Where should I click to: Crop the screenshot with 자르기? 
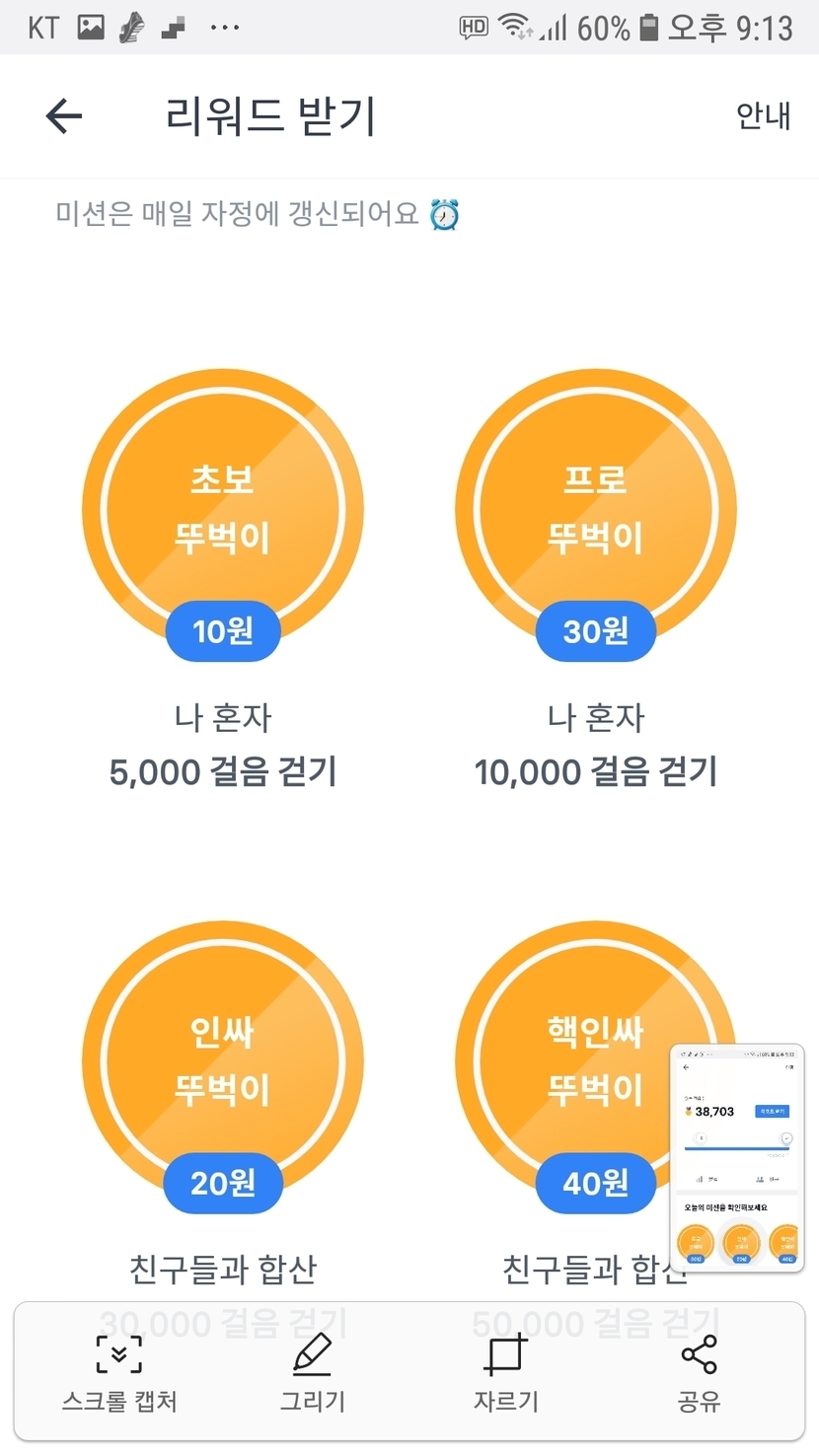(x=506, y=1372)
